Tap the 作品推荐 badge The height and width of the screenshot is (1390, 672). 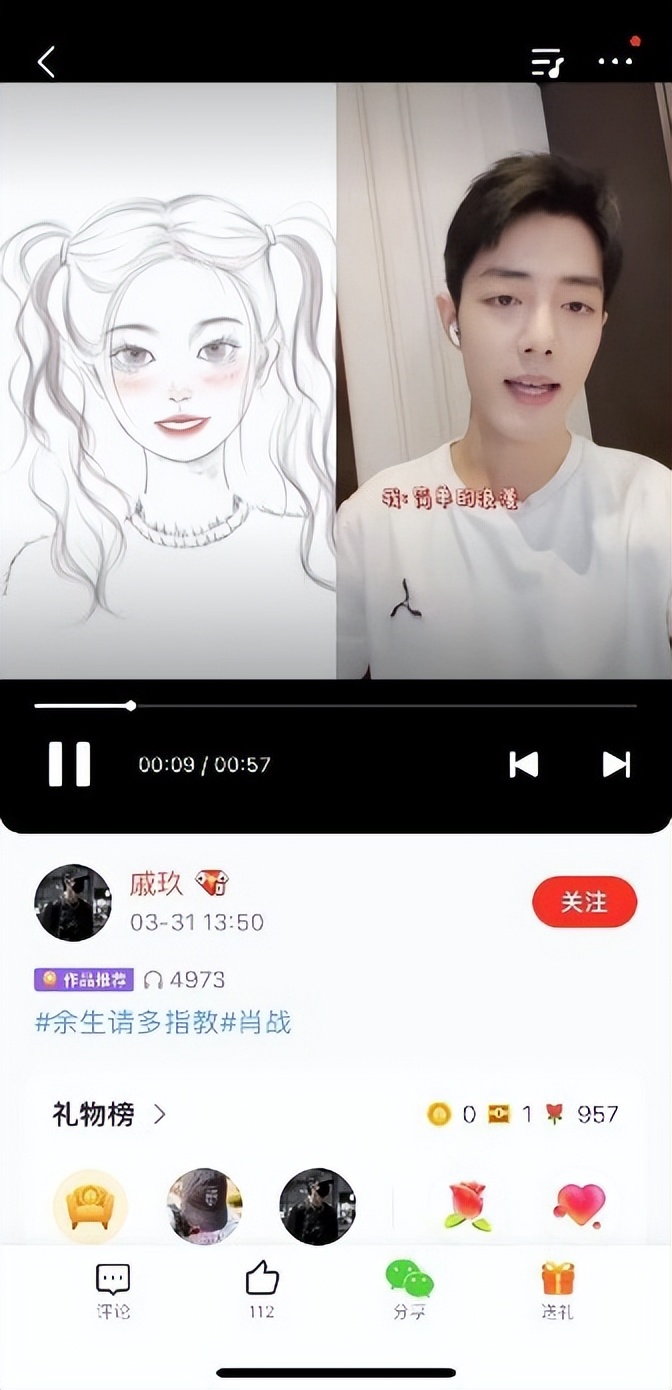pyautogui.click(x=84, y=980)
